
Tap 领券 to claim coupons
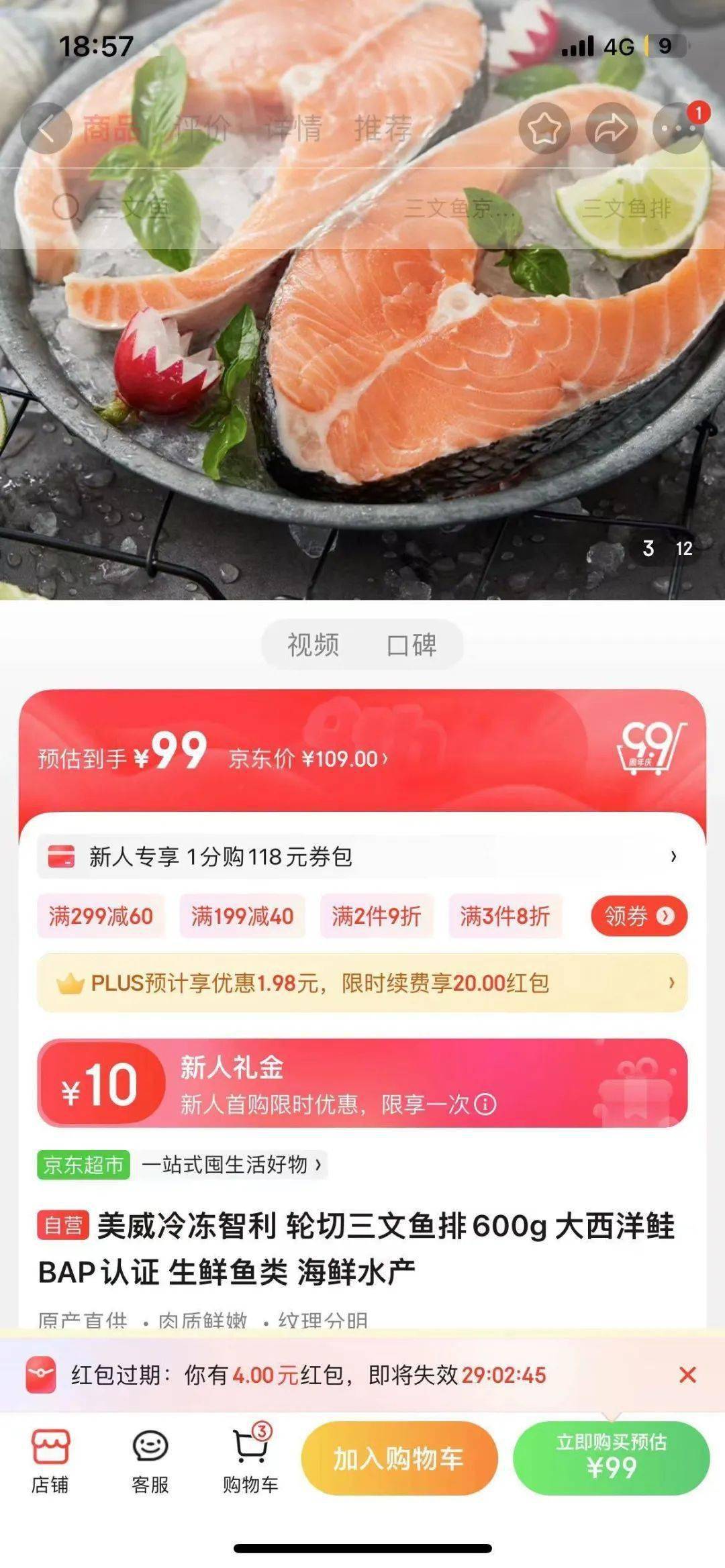(638, 916)
